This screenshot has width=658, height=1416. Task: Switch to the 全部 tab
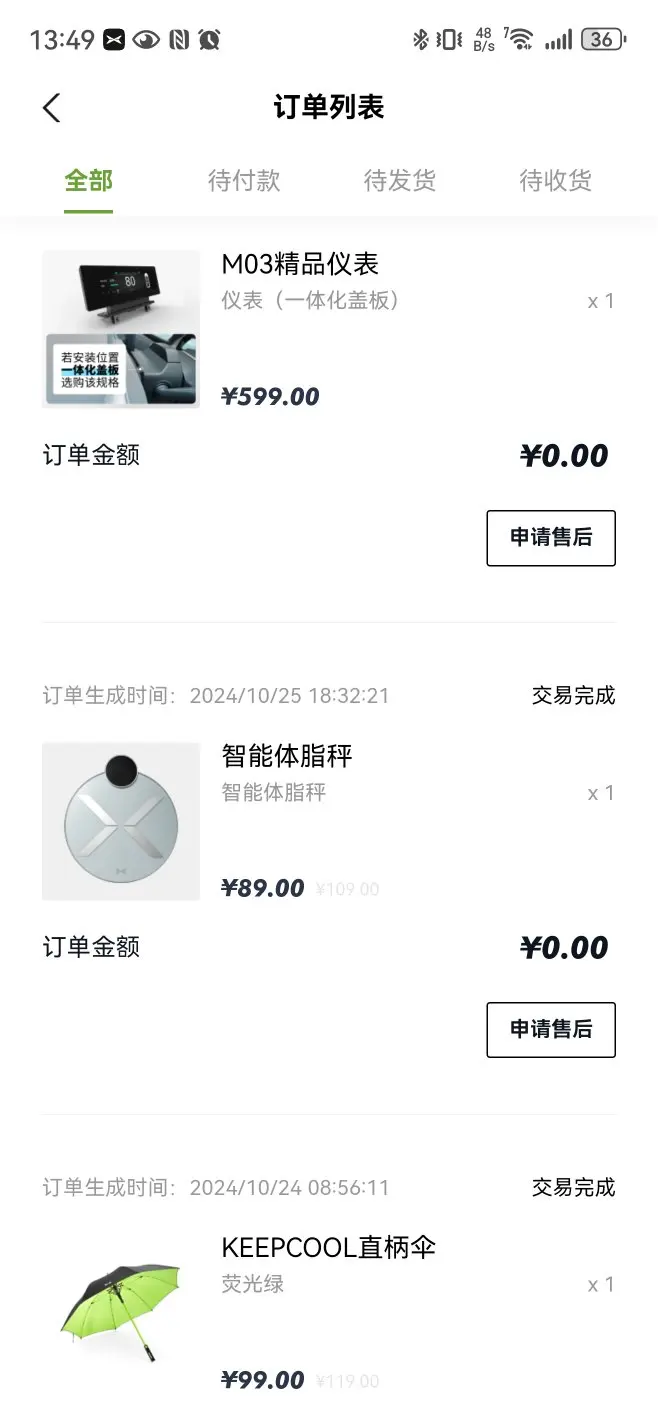click(x=88, y=181)
